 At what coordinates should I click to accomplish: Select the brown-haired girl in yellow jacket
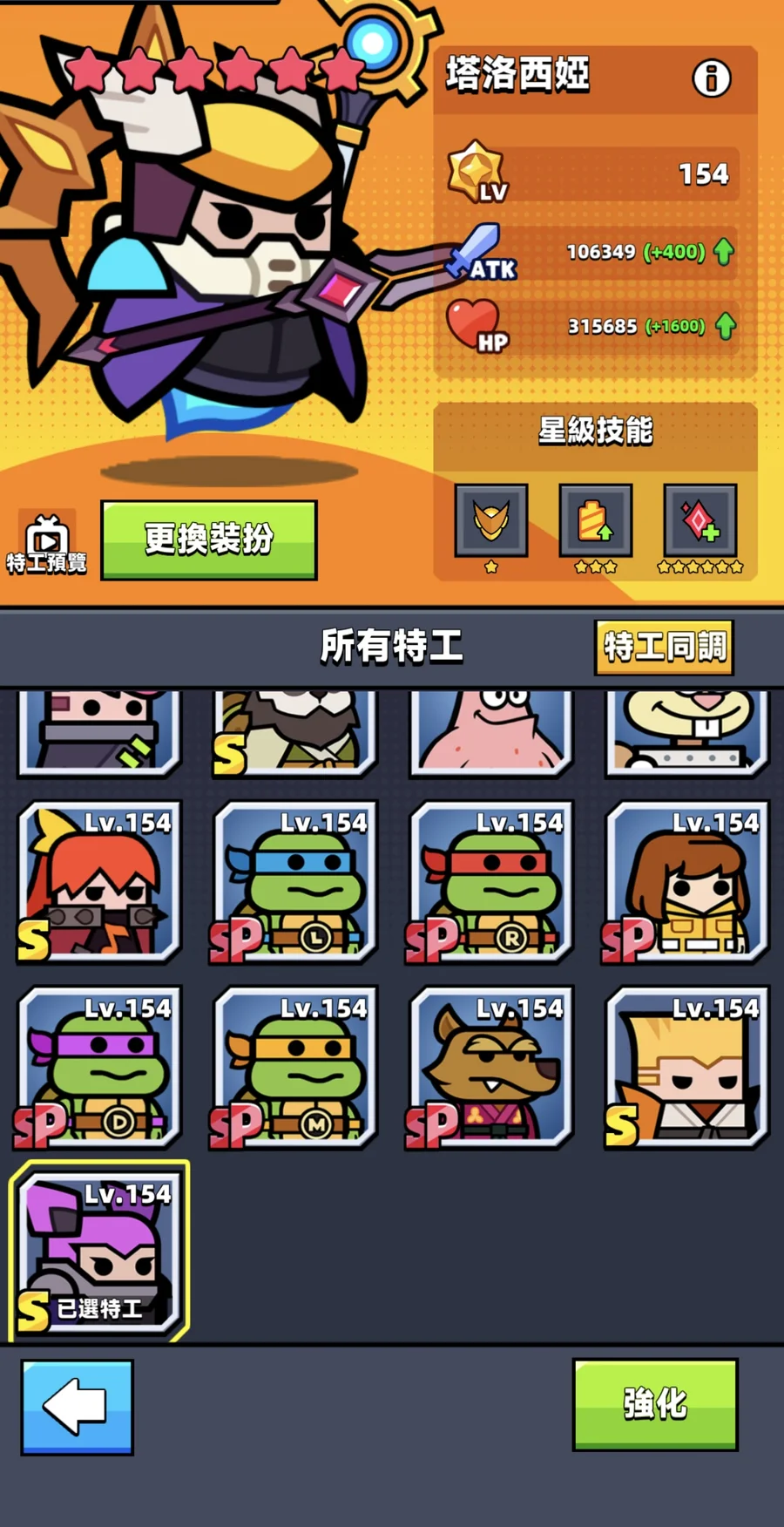click(687, 882)
